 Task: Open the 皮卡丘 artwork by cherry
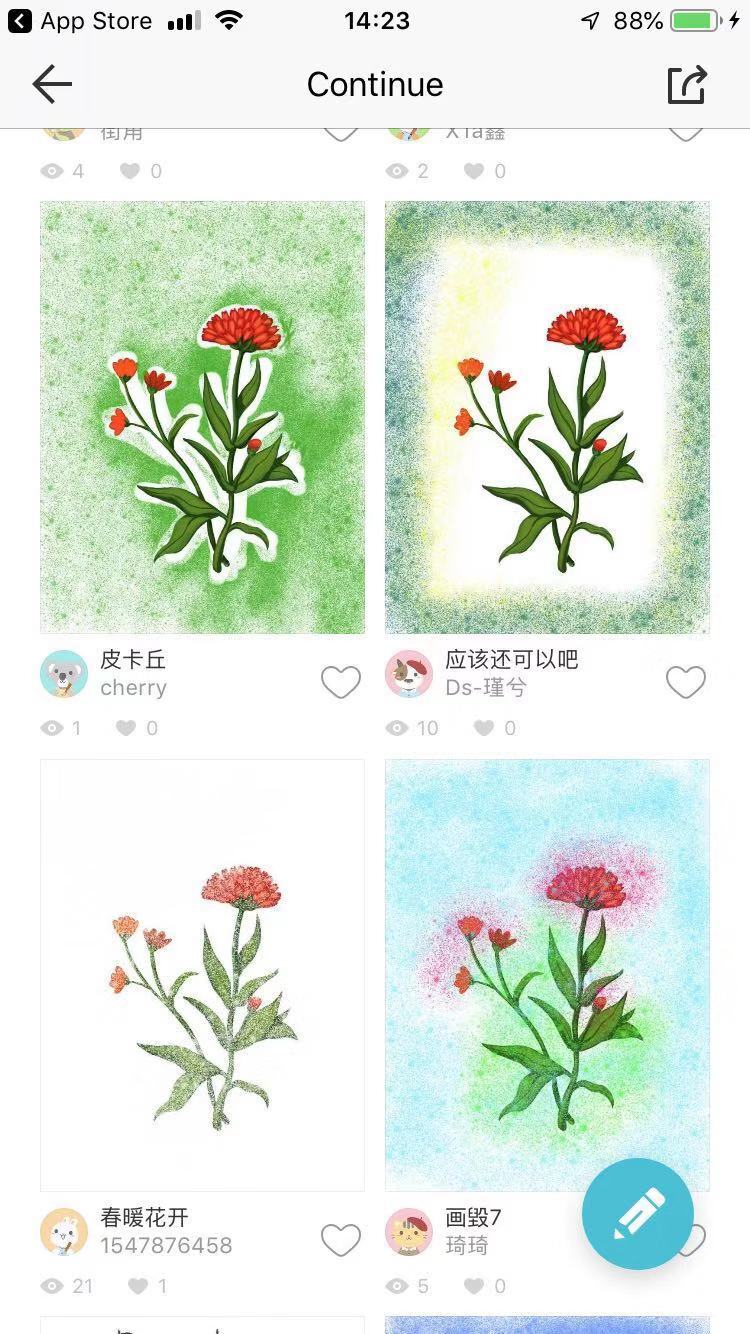[x=202, y=417]
